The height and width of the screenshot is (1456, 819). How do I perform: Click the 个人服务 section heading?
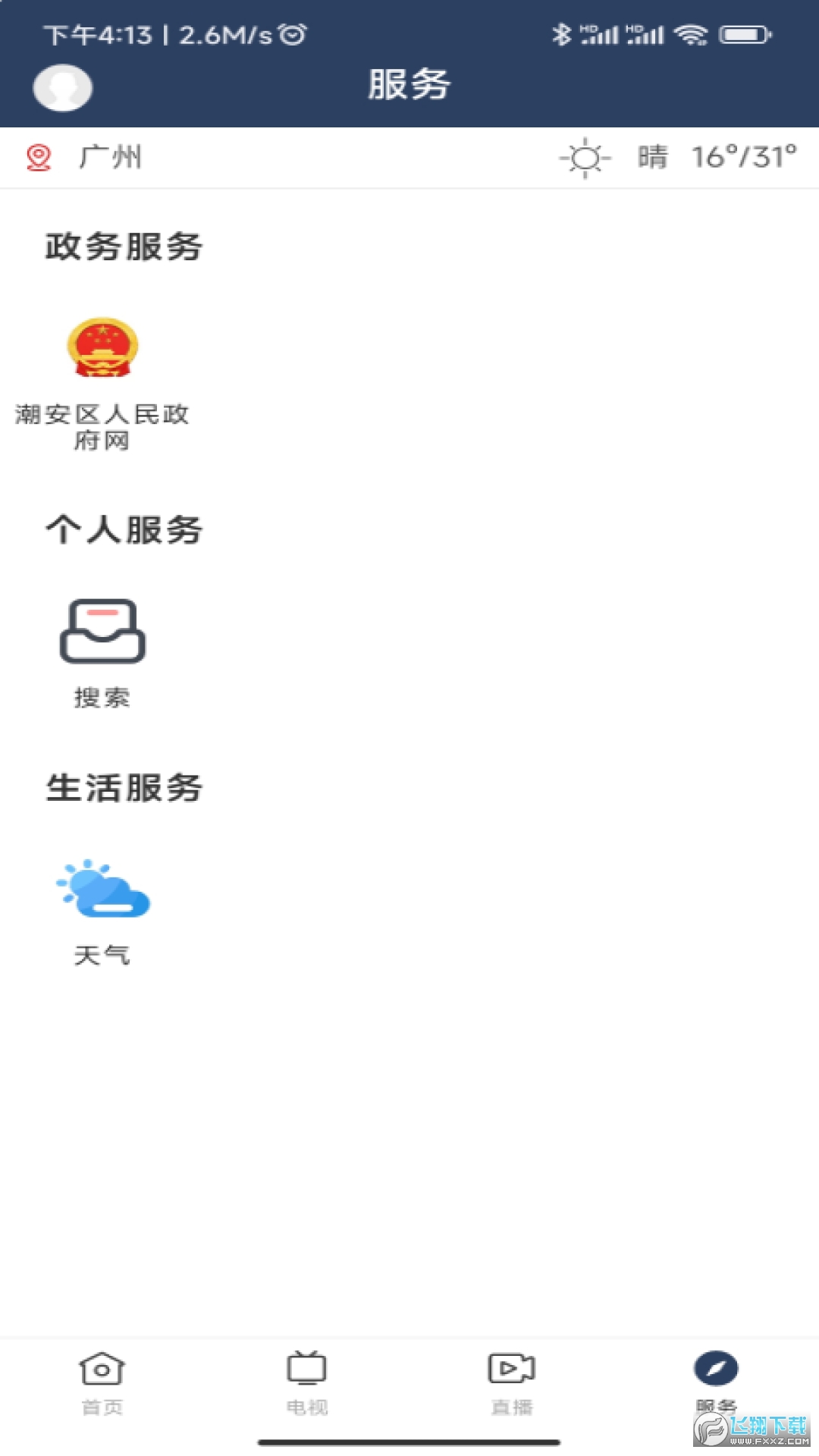click(124, 531)
